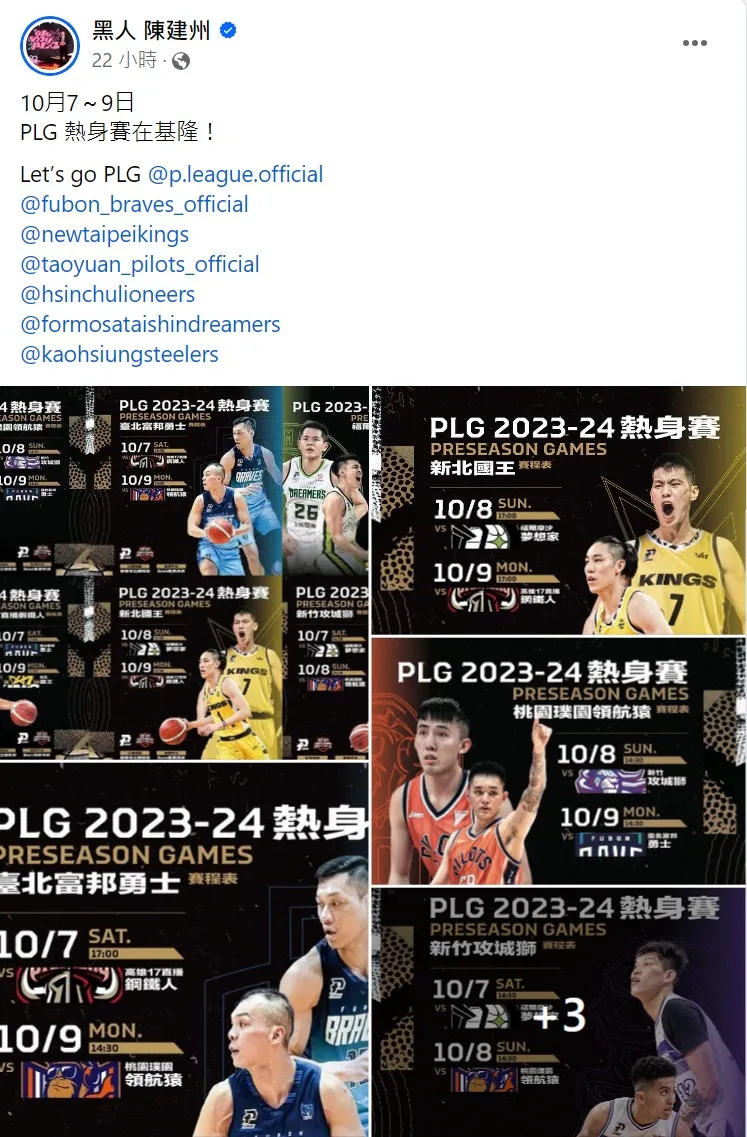Visit the @taoyuan_pilots_official mention
The image size is (747, 1137).
(139, 264)
